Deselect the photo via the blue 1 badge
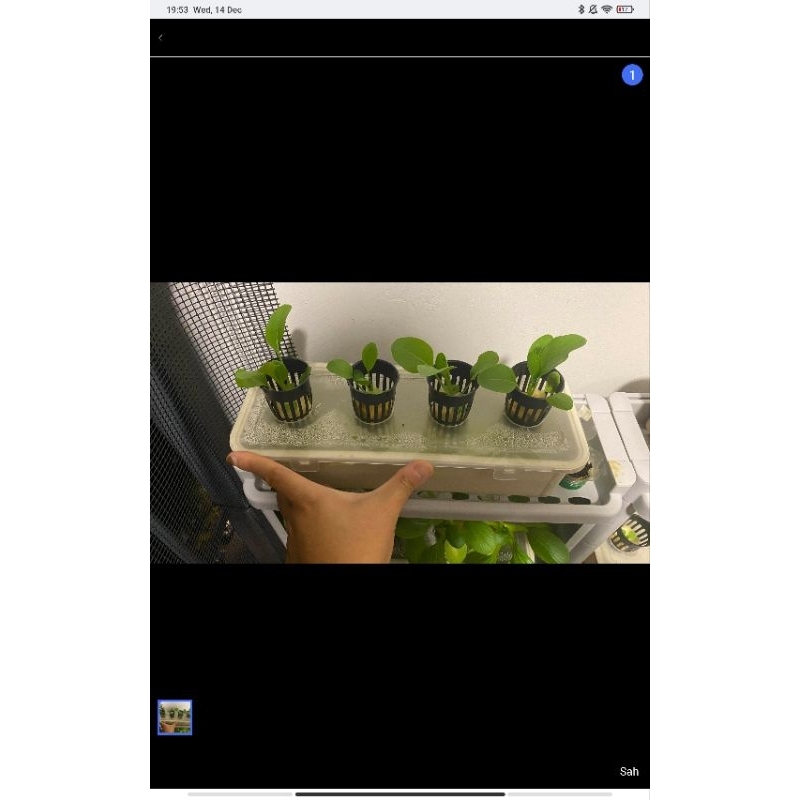The image size is (800, 800). [x=632, y=75]
